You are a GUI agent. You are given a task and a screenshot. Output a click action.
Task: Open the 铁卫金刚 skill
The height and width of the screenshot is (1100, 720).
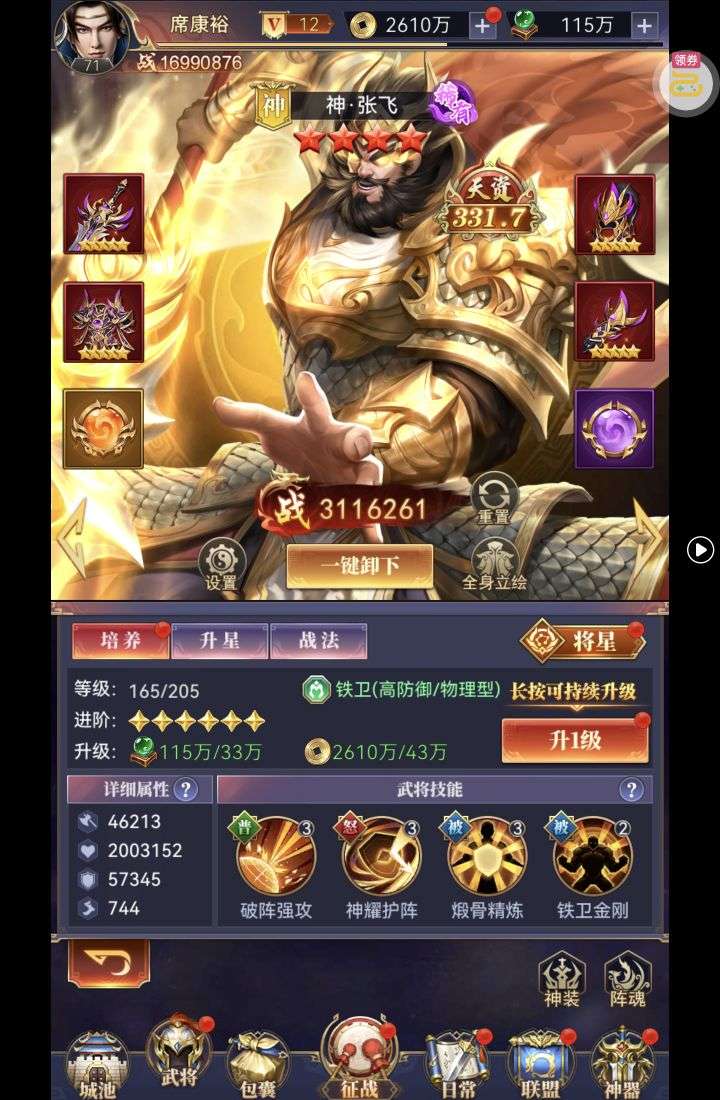[x=593, y=858]
